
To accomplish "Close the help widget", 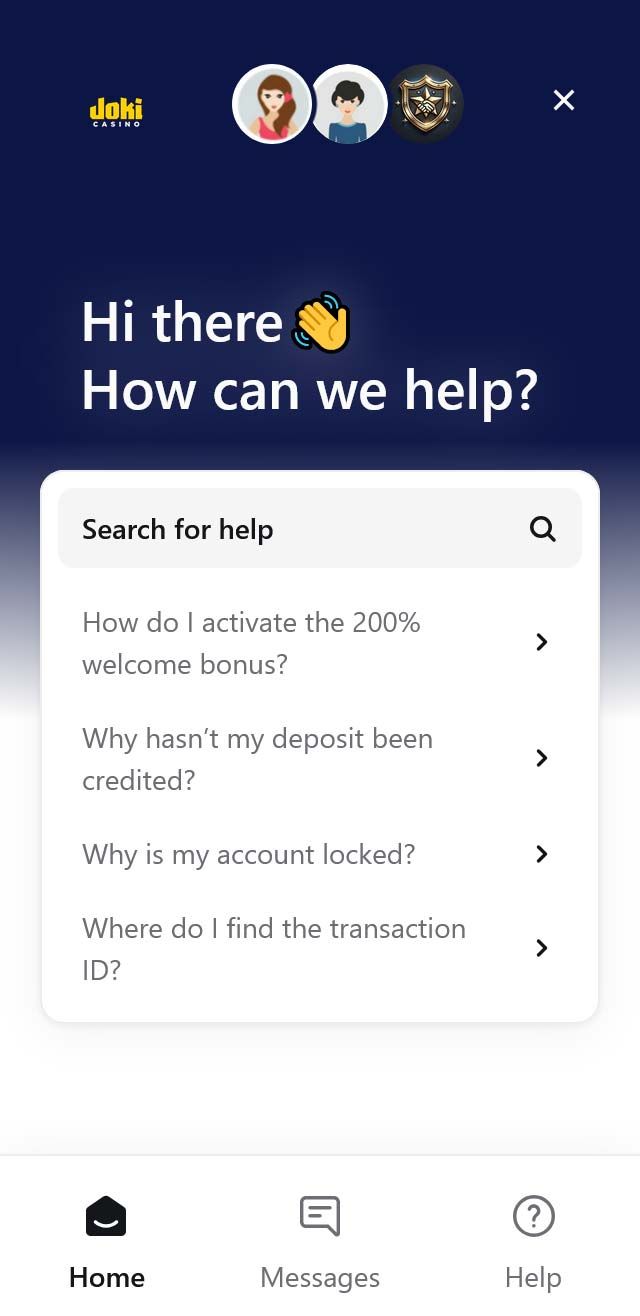I will 564,100.
